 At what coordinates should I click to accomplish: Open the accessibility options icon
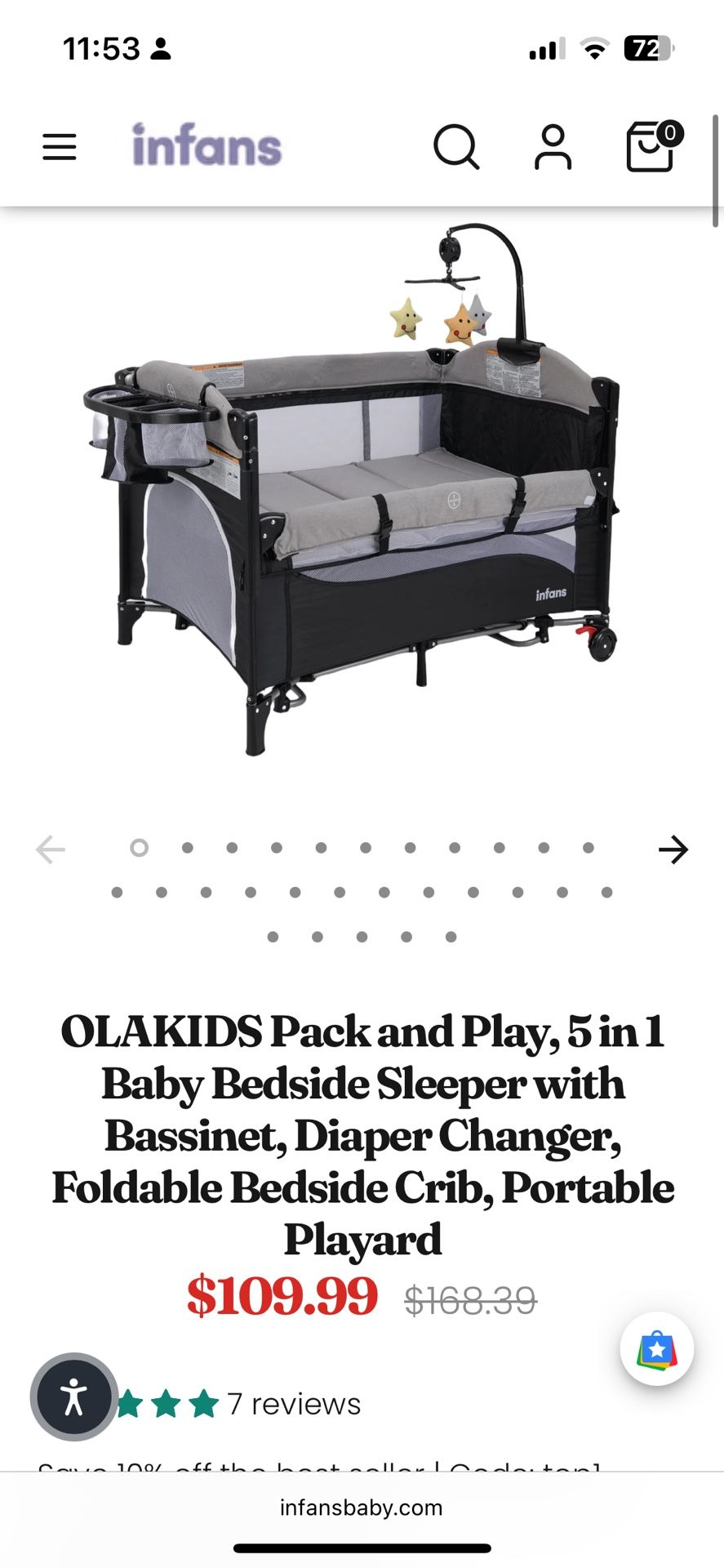73,1396
